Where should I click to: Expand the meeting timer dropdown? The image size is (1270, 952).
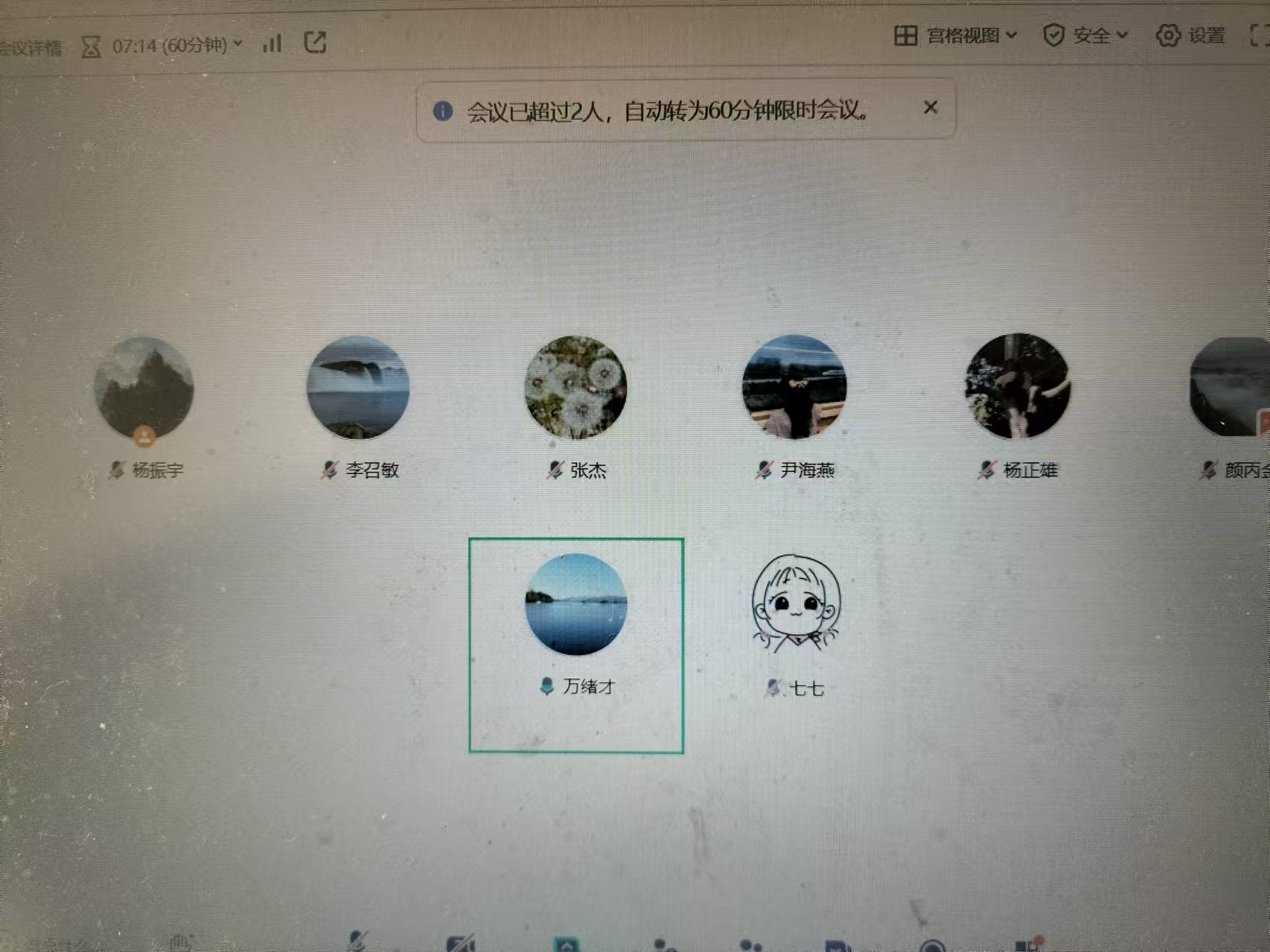[x=237, y=44]
